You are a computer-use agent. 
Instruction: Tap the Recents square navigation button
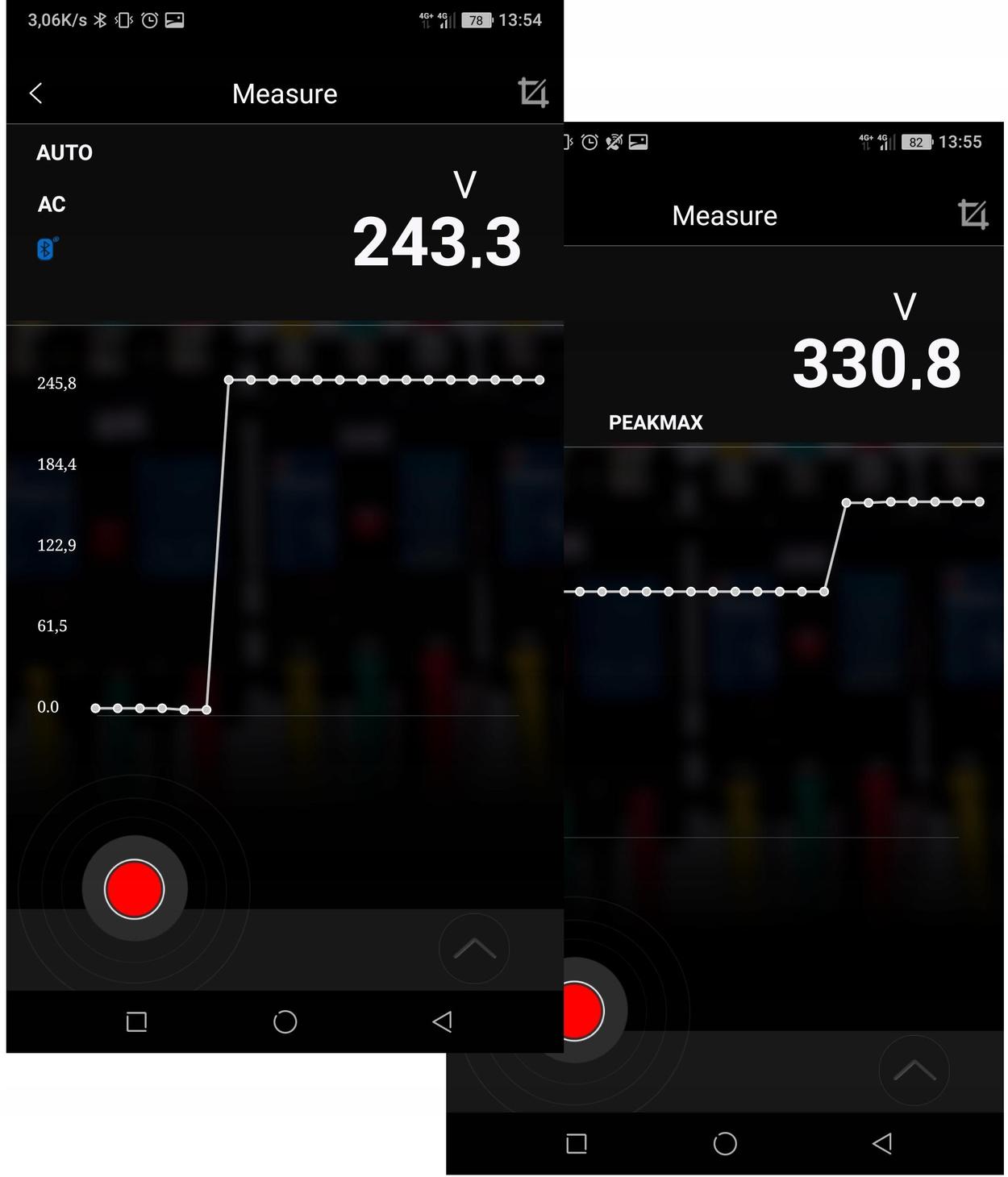pos(137,1021)
